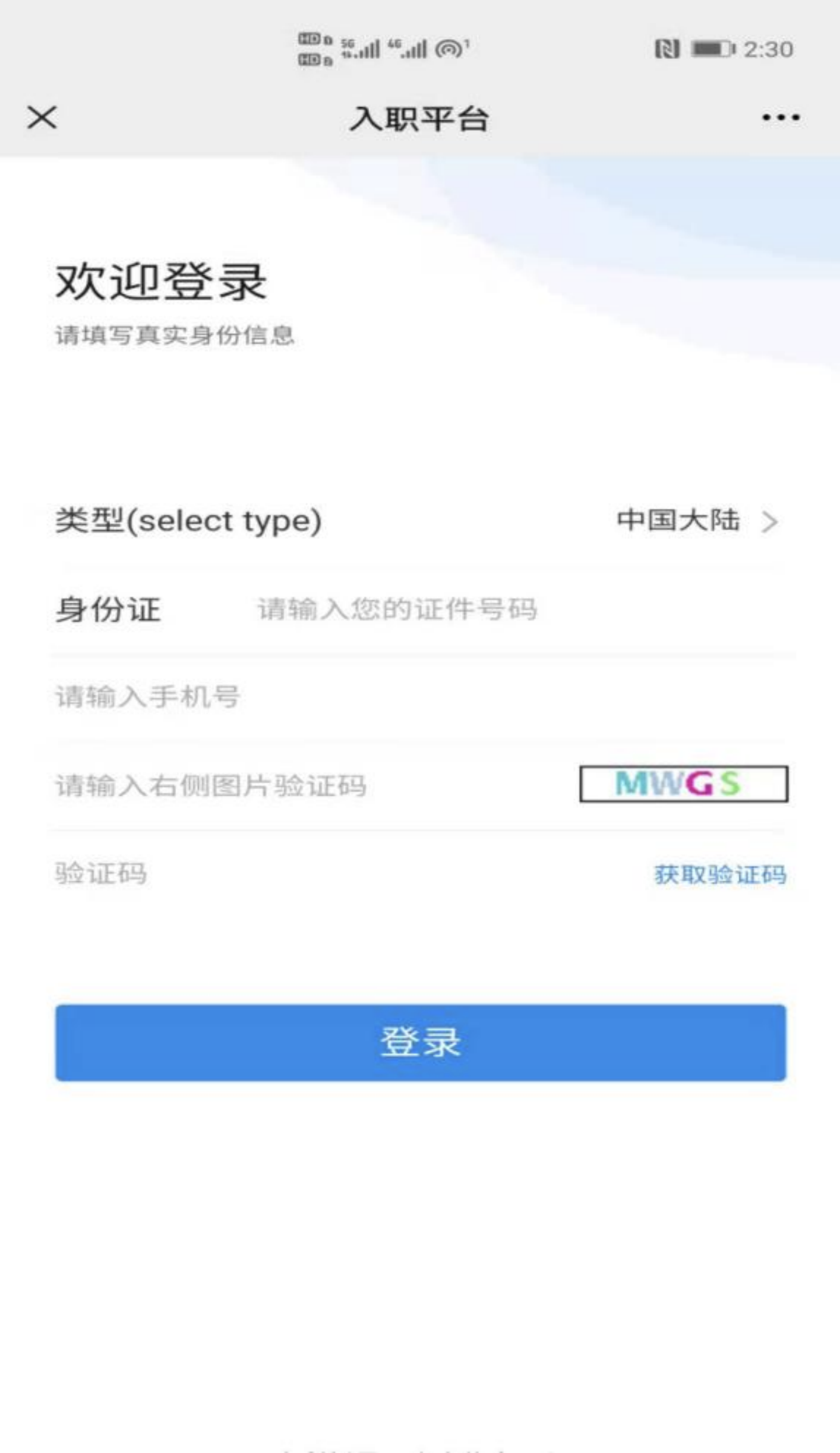The image size is (840, 1453).
Task: Focus the 图片验证码 input field
Action: 309,785
